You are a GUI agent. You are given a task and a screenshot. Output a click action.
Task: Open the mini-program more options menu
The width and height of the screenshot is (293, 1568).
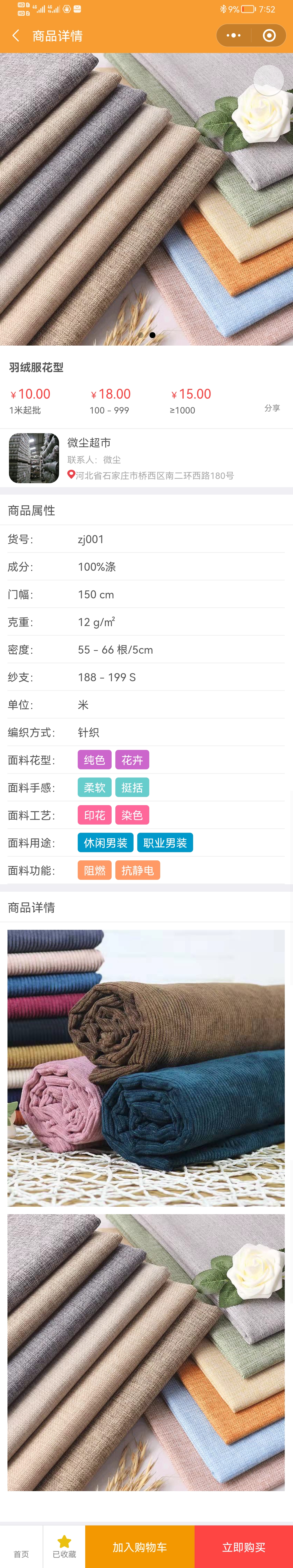233,36
